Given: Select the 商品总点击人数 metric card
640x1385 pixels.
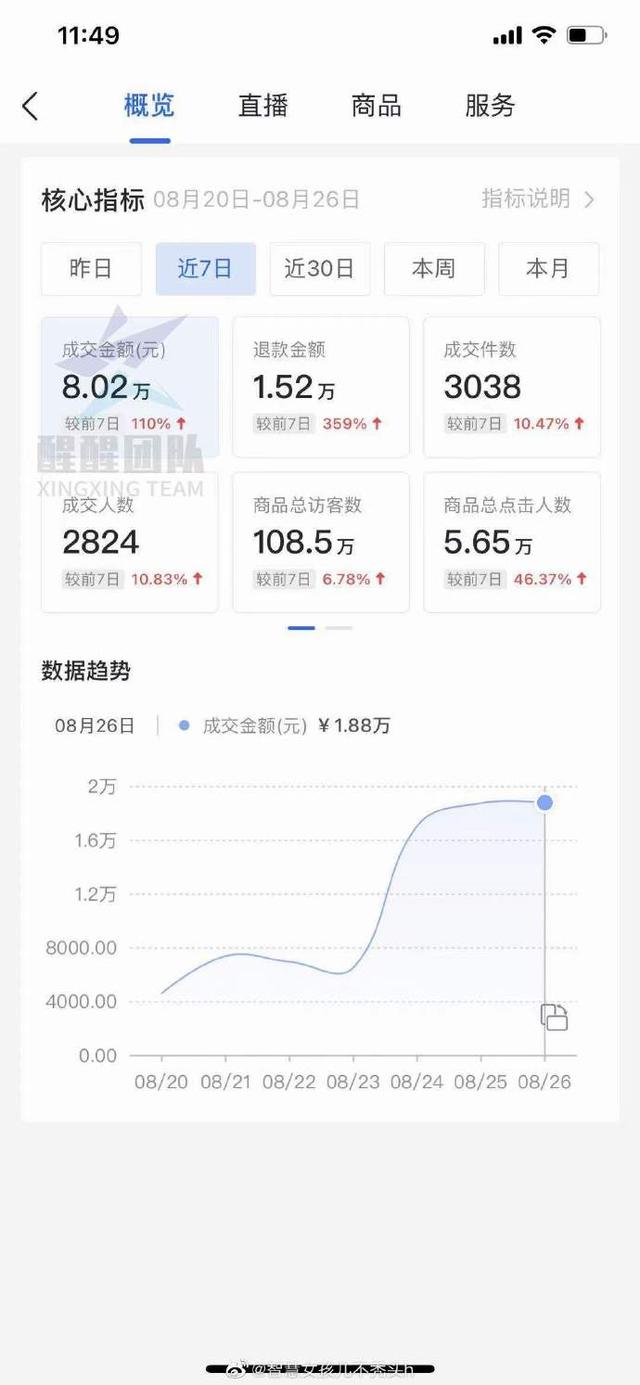Looking at the screenshot, I should pyautogui.click(x=511, y=542).
